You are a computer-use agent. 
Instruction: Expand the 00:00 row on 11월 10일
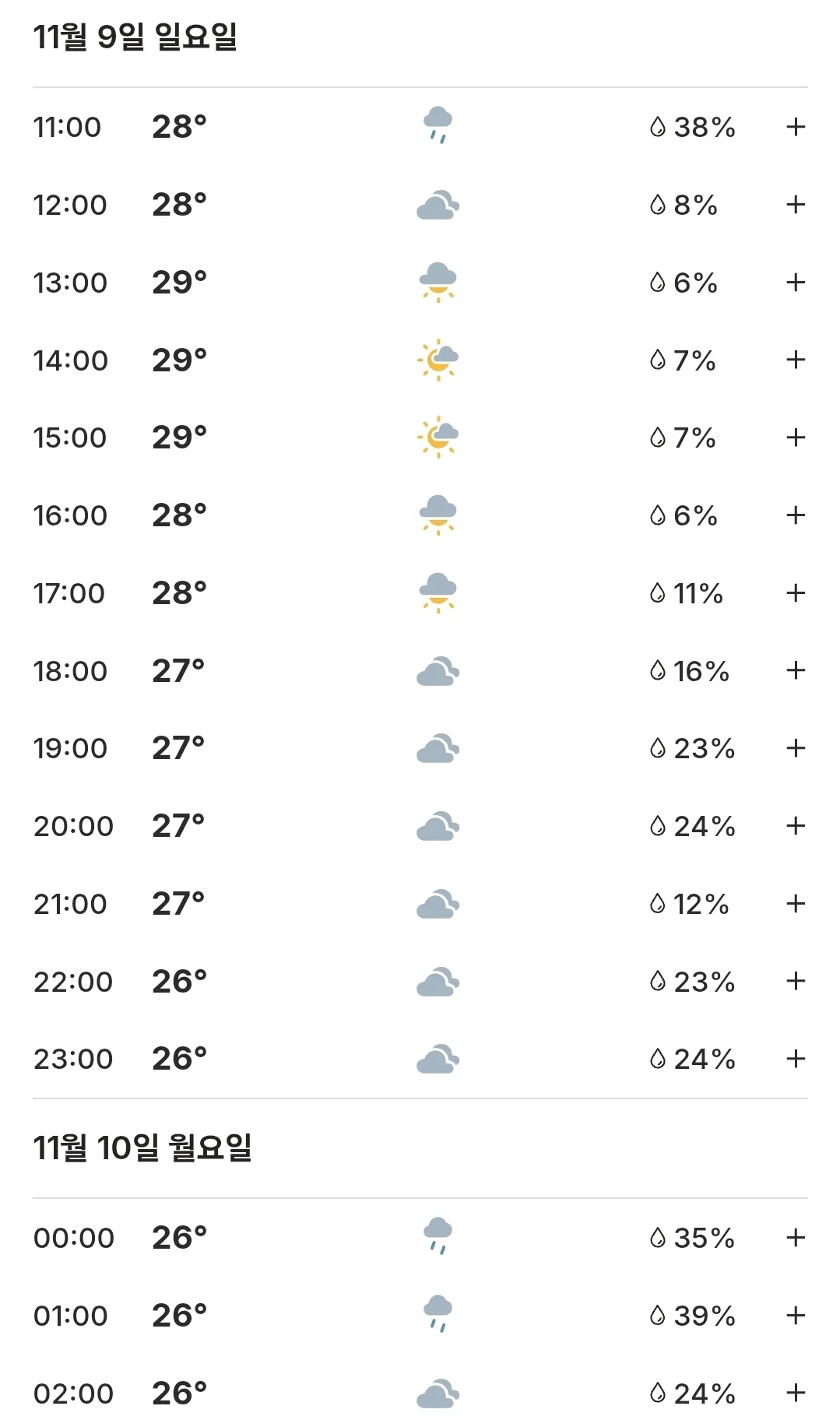tap(795, 1238)
